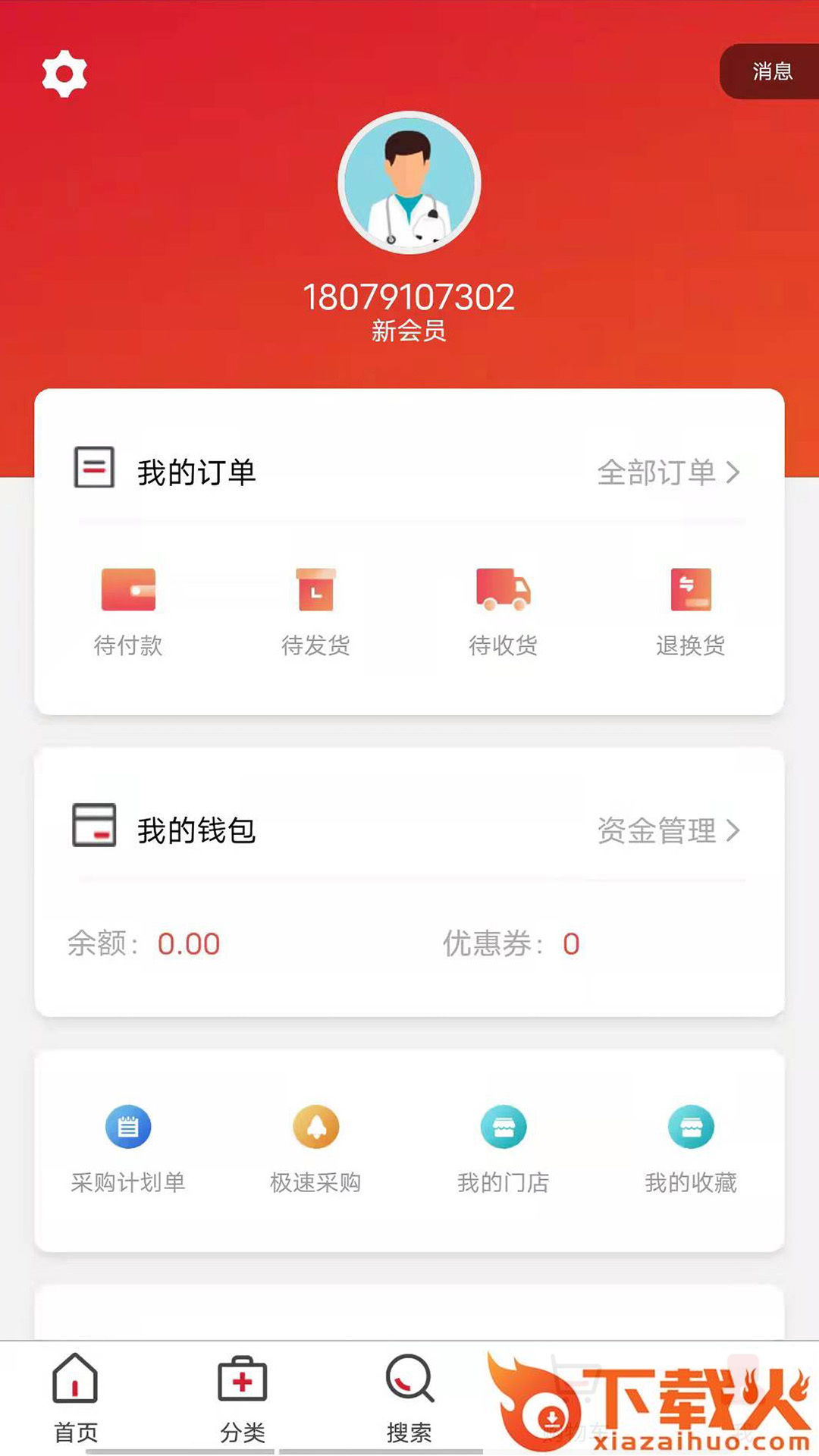
Task: Switch to the 分类 categories tab
Action: click(x=243, y=1397)
